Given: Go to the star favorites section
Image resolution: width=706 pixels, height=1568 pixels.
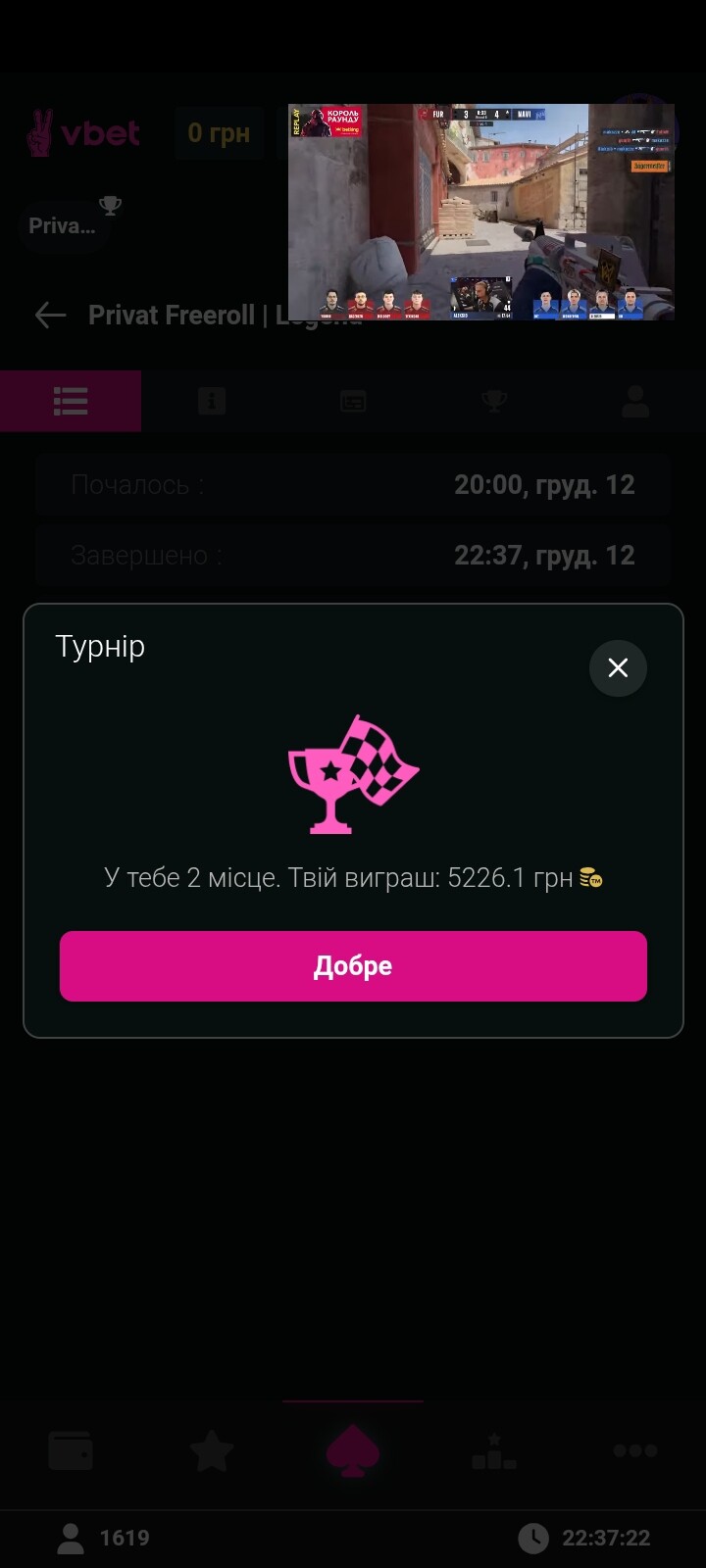Looking at the screenshot, I should click(212, 1450).
